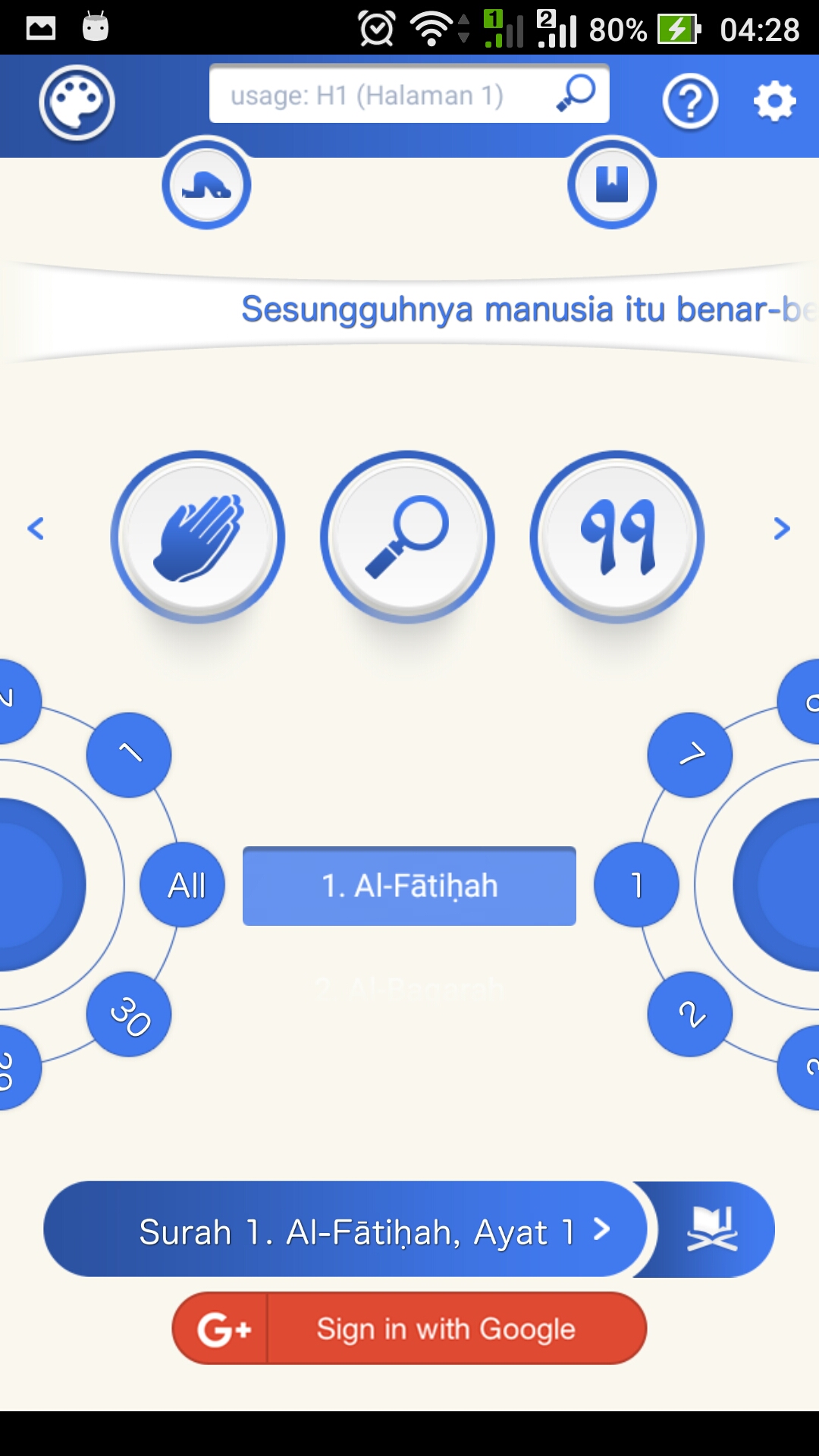Select juz 30 on the left wheel
Screen dimensions: 819x1456
129,1015
